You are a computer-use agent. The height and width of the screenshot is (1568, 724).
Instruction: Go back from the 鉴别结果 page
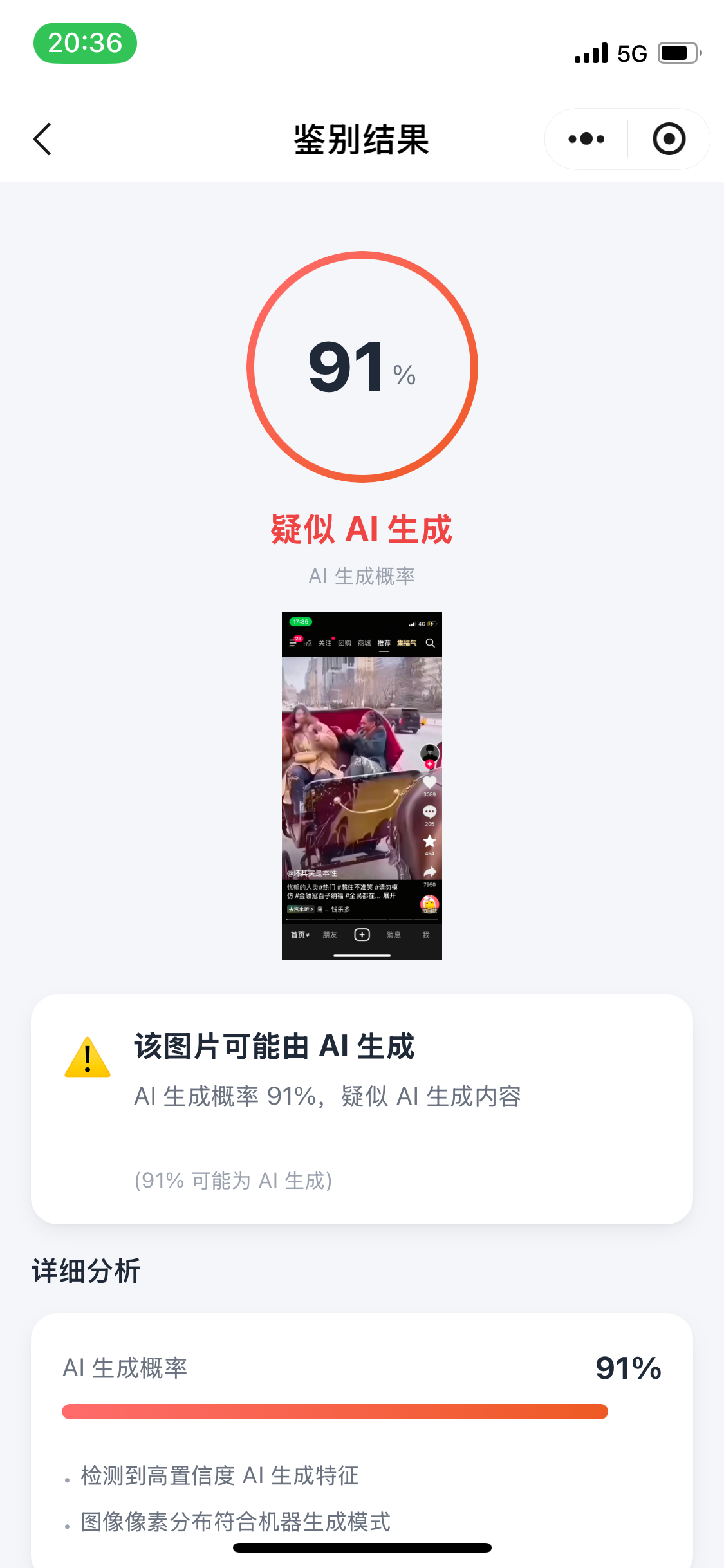pos(42,139)
